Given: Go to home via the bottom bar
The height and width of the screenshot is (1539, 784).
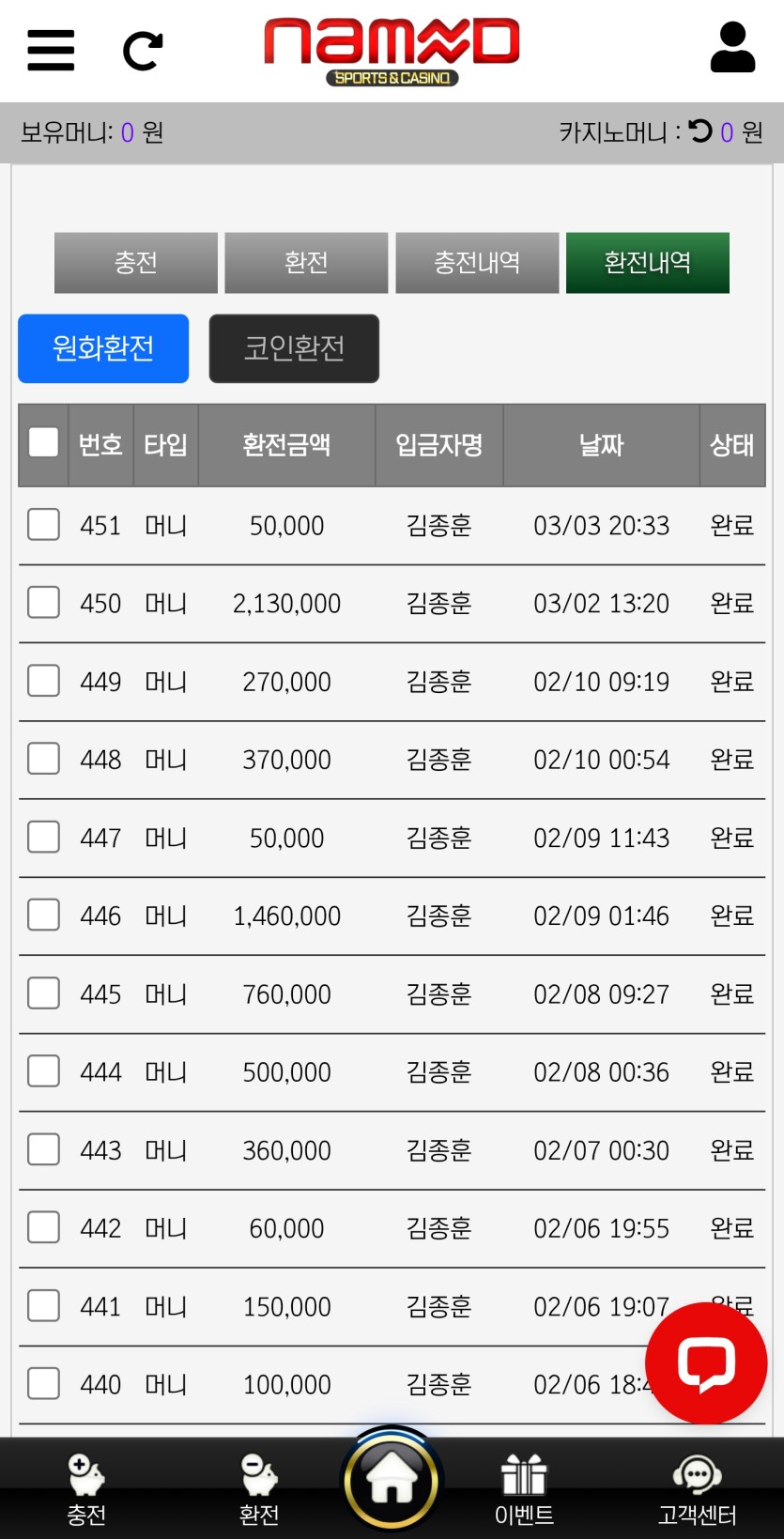Looking at the screenshot, I should point(392,1482).
